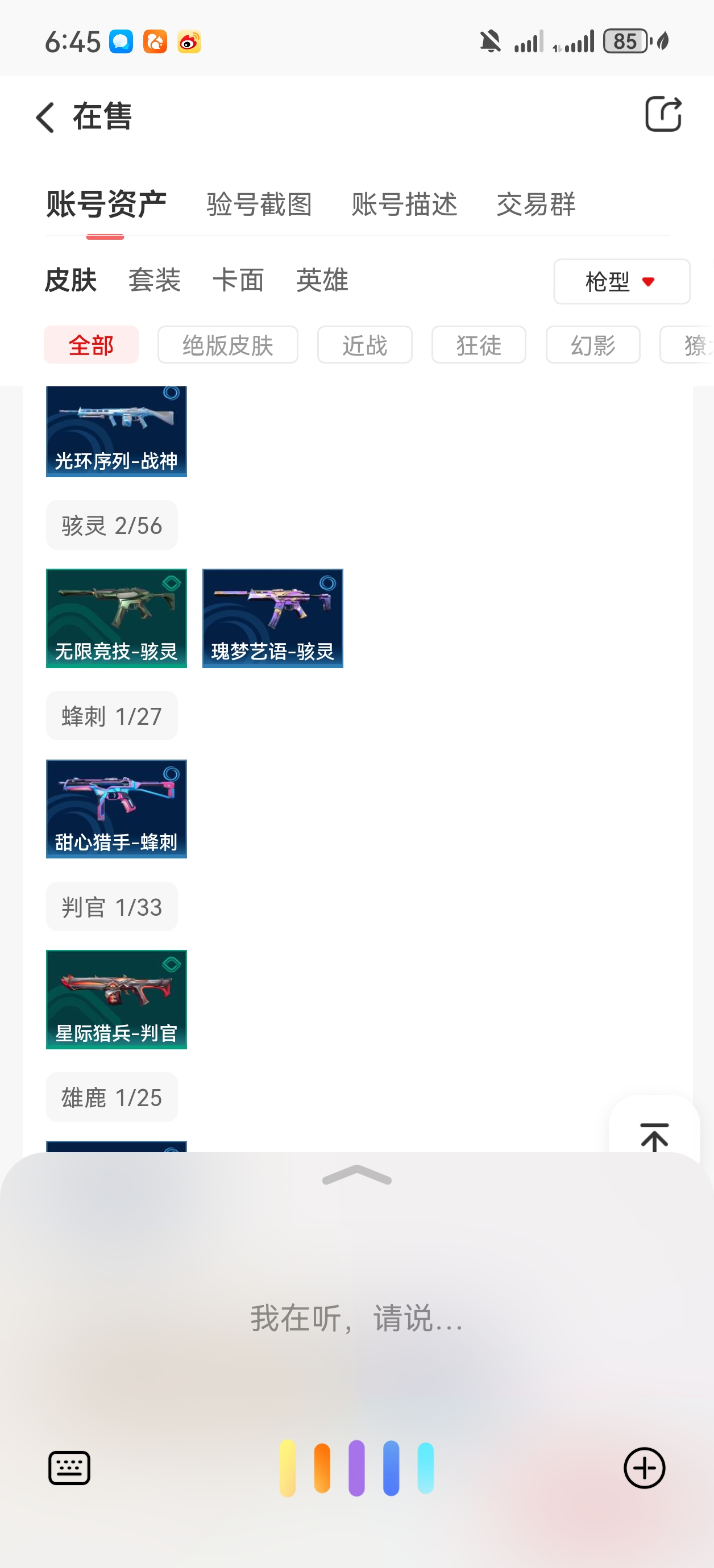This screenshot has height=1568, width=714.
Task: View the 交易群 tab
Action: tap(535, 205)
